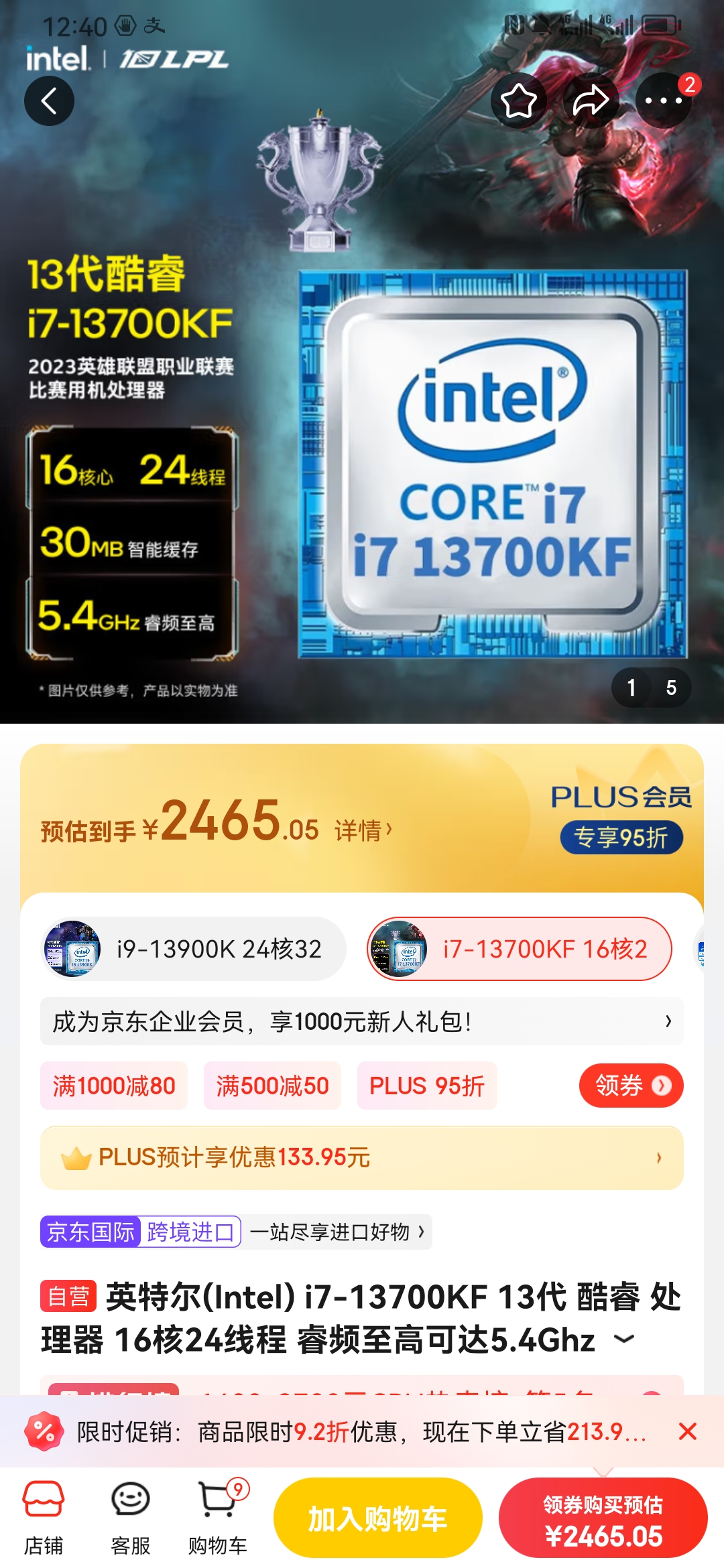Viewport: 724px width, 1568px height.
Task: Tap the 满1000减80 coupon chip
Action: [x=114, y=1086]
